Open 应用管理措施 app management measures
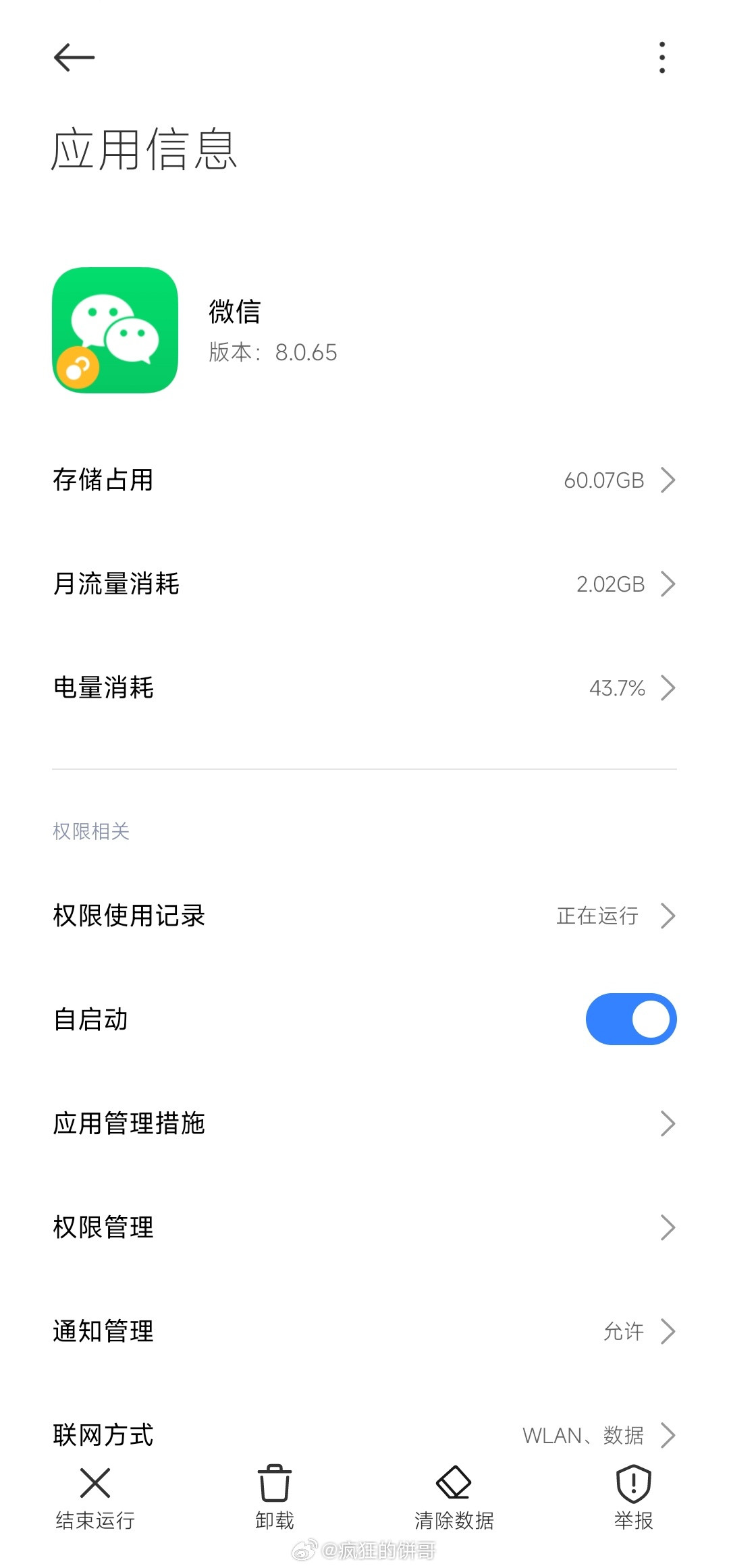The image size is (729, 1568). [x=364, y=1123]
